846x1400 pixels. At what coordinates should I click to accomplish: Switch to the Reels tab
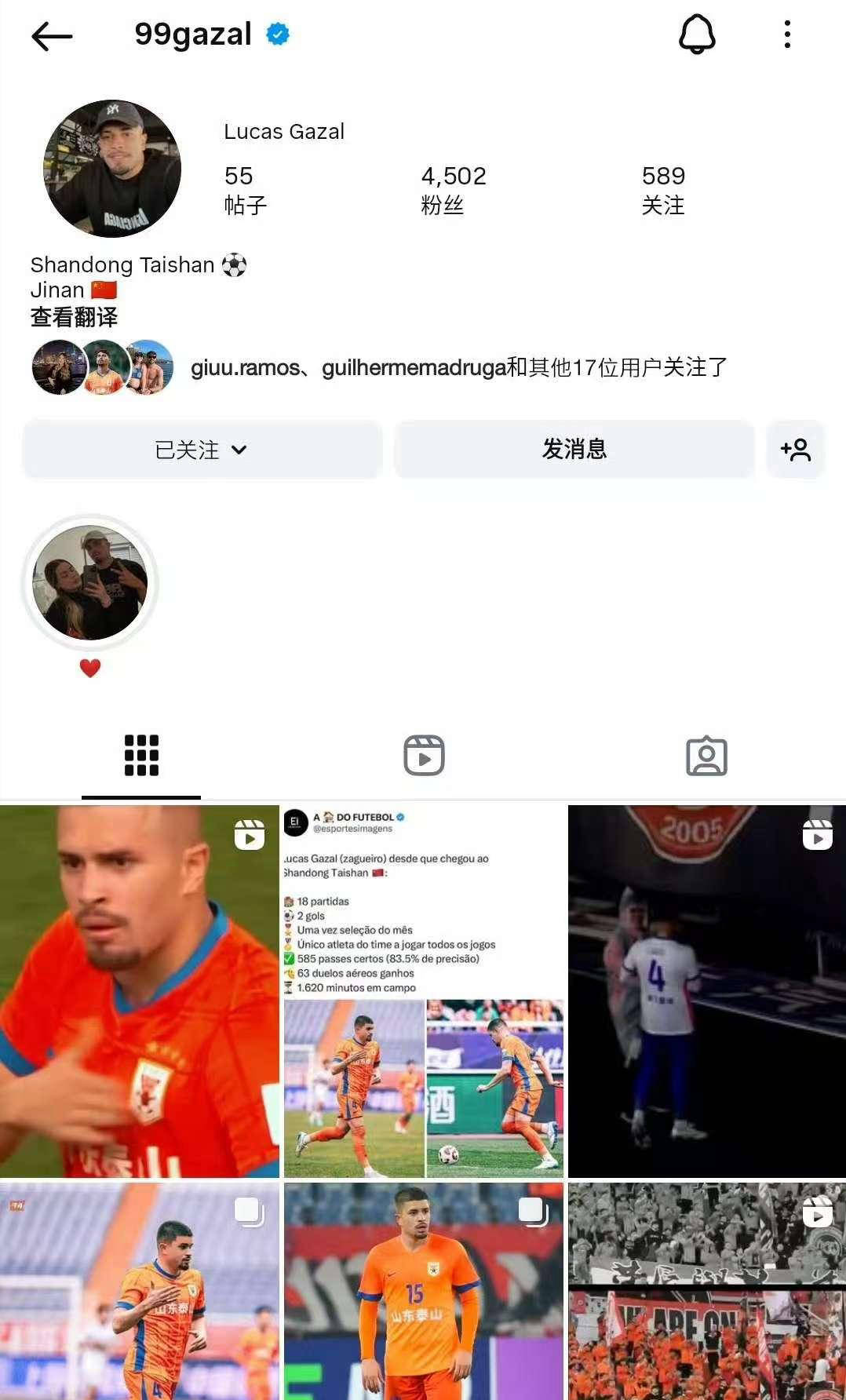424,756
